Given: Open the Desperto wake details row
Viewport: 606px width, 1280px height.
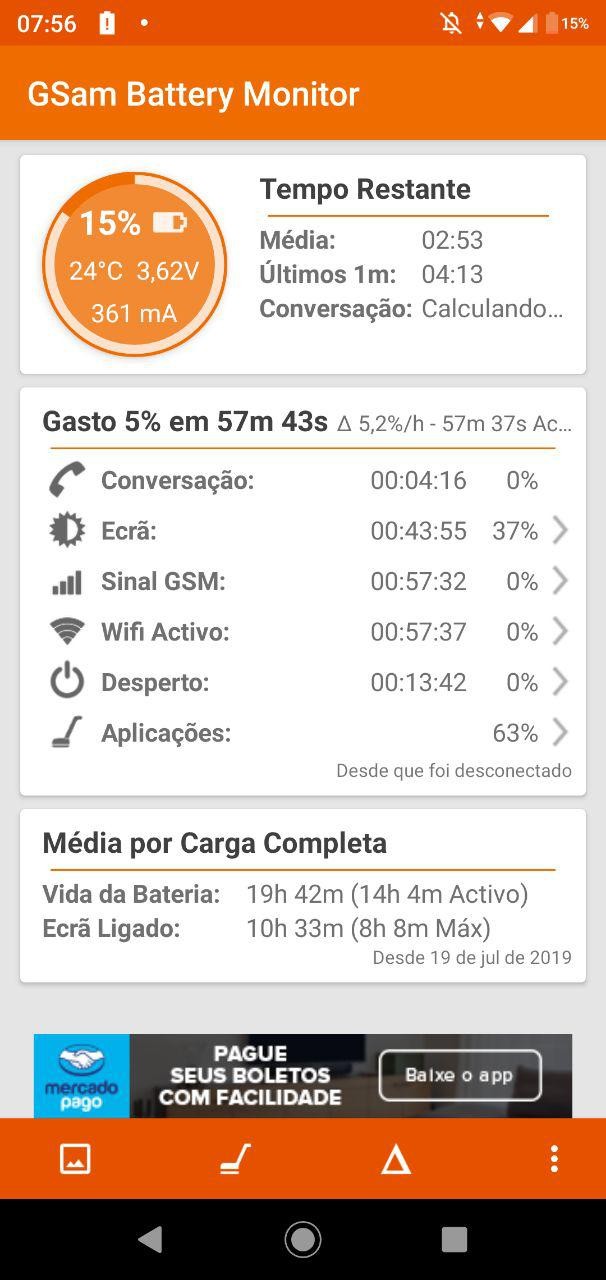Looking at the screenshot, I should coord(303,682).
